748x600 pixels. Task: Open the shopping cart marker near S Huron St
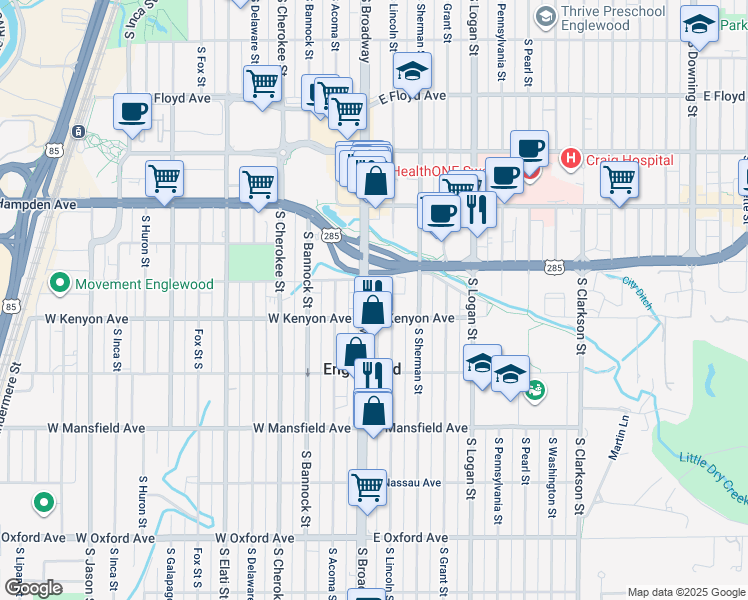pos(165,180)
